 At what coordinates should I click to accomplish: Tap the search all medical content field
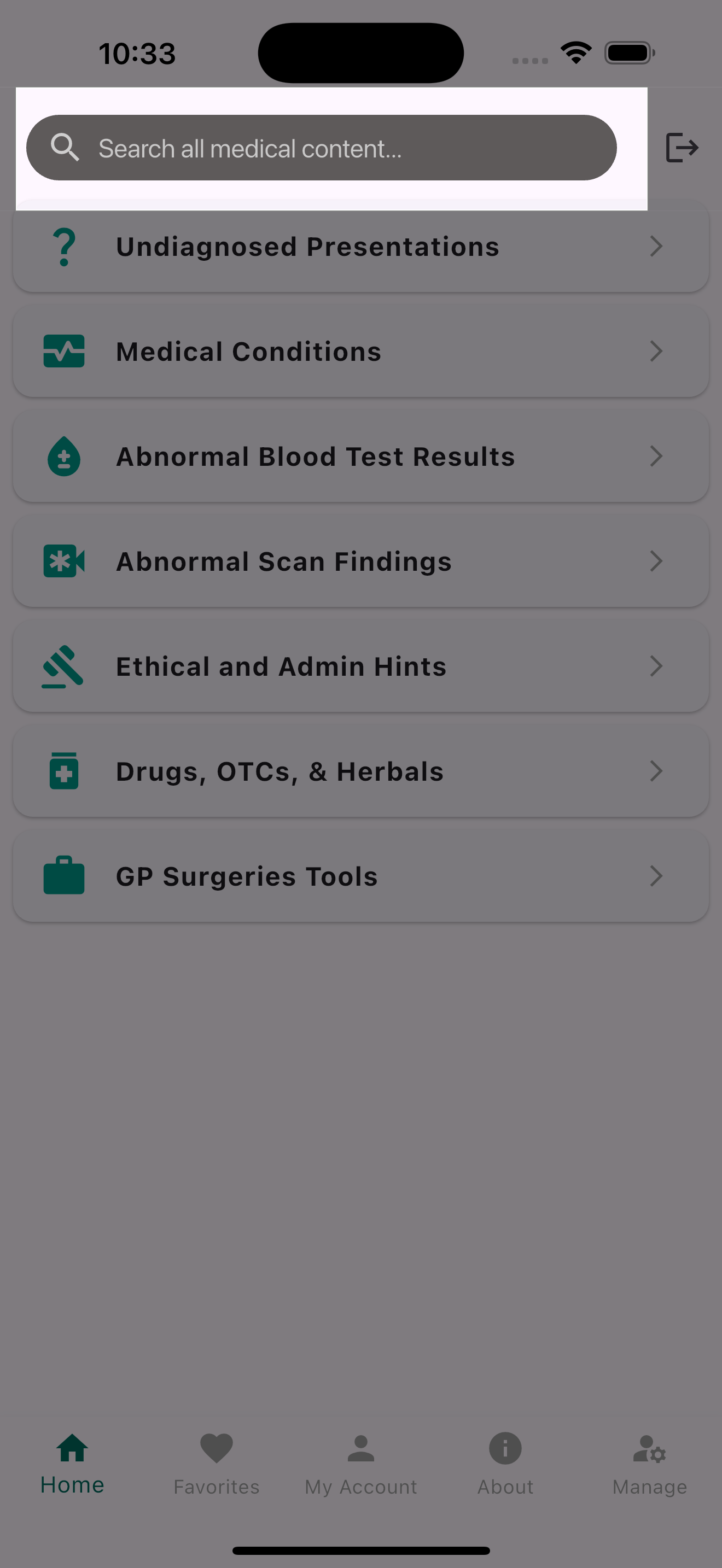(x=322, y=147)
